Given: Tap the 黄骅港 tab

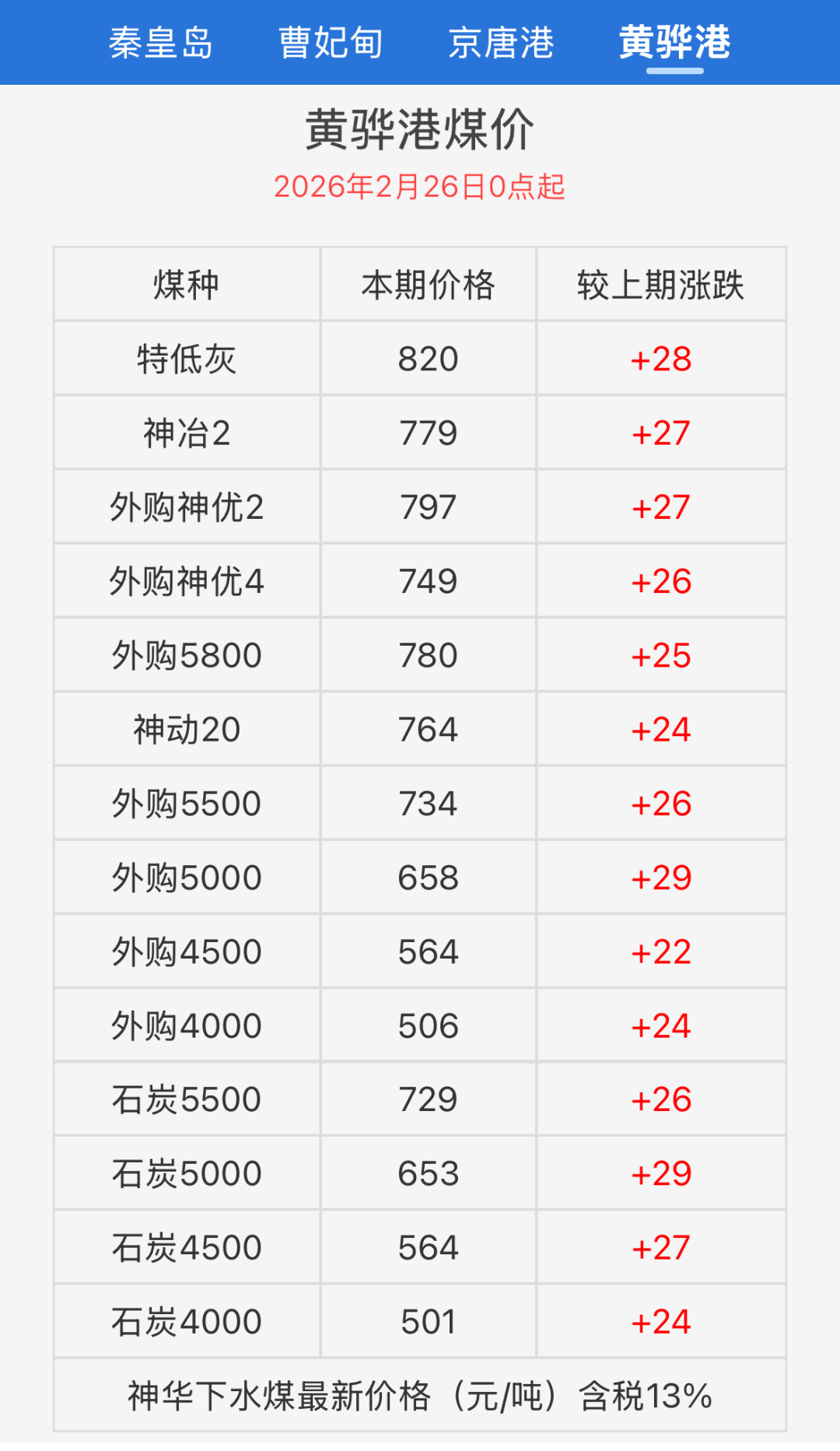Looking at the screenshot, I should click(674, 43).
